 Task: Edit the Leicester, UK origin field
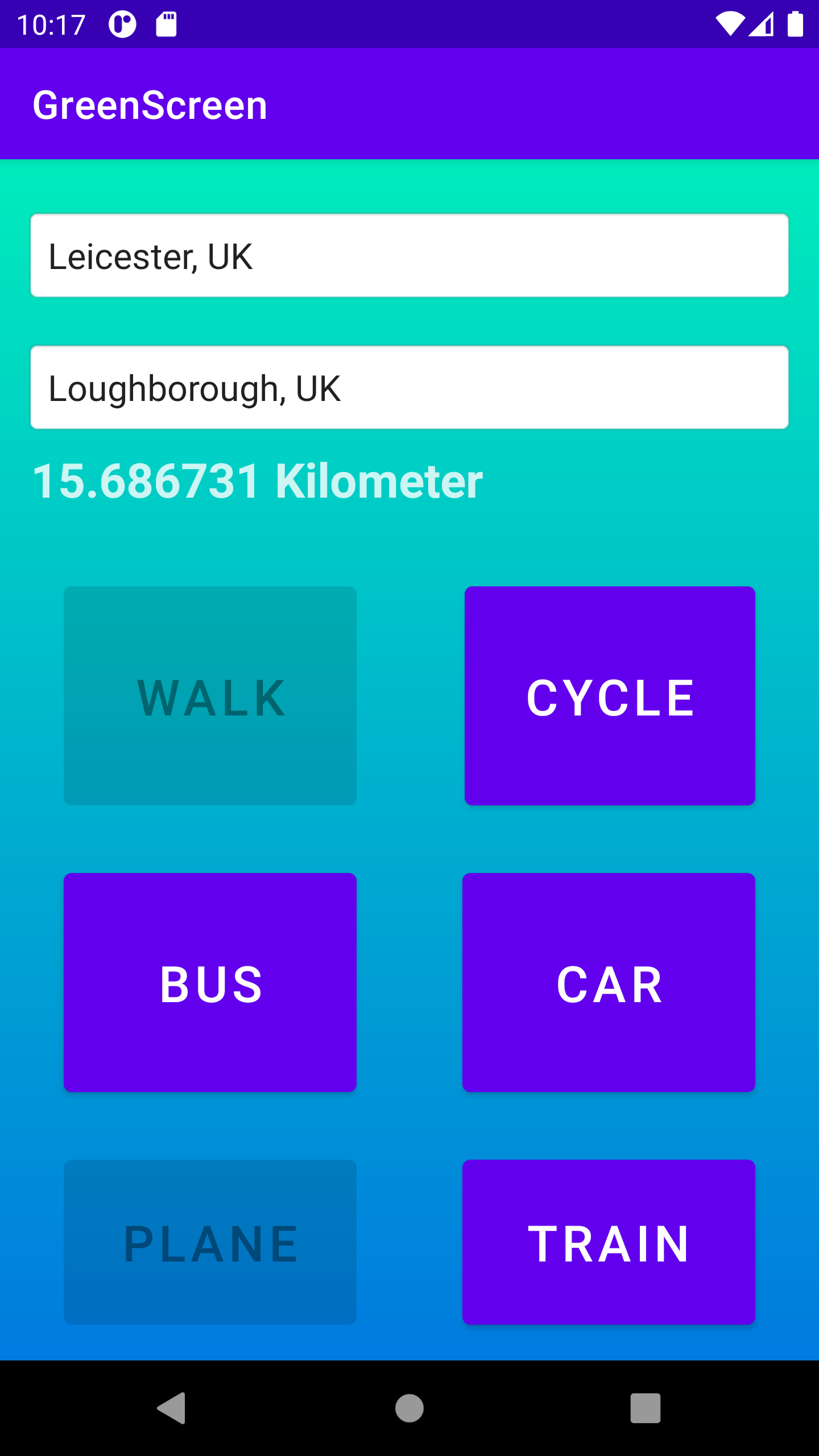tap(409, 255)
